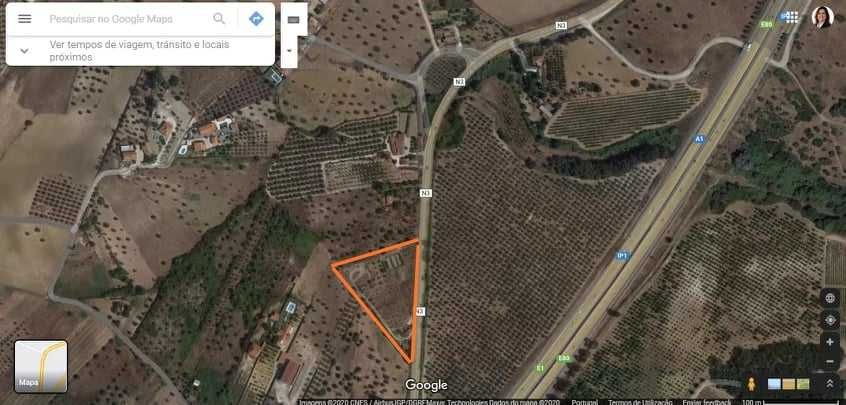
Task: Show my current location
Action: click(829, 320)
